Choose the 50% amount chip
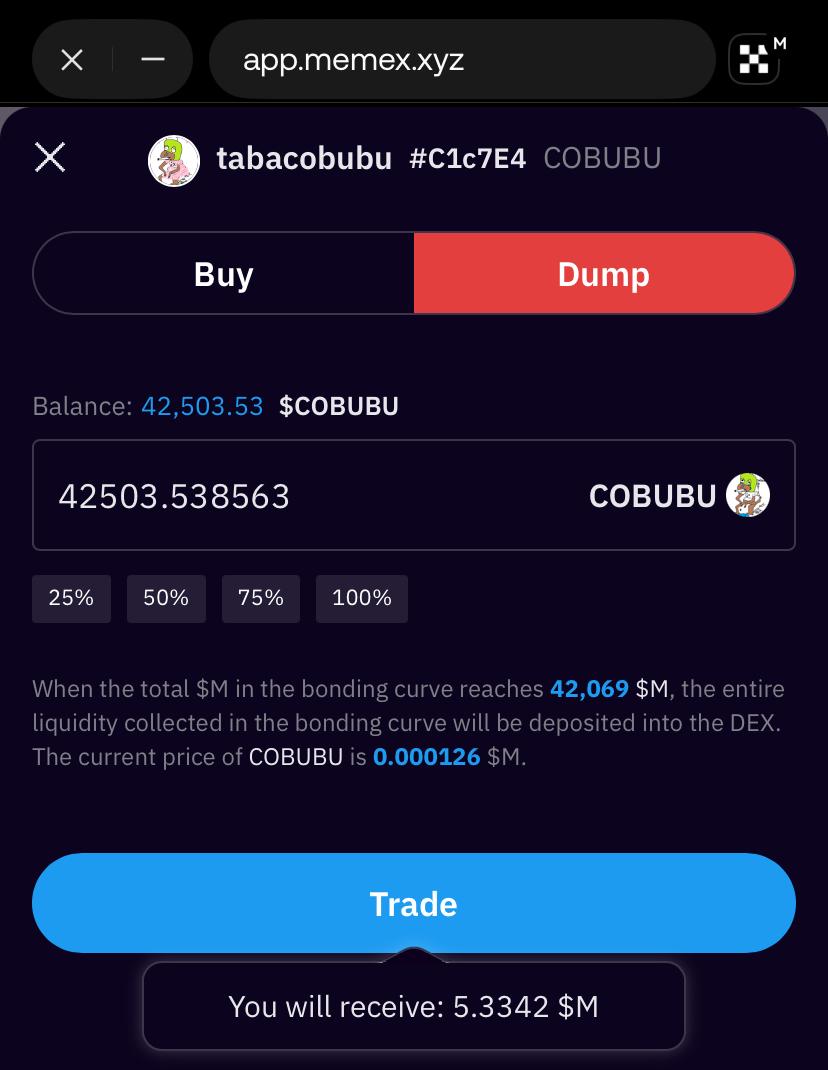828x1070 pixels. coord(166,598)
